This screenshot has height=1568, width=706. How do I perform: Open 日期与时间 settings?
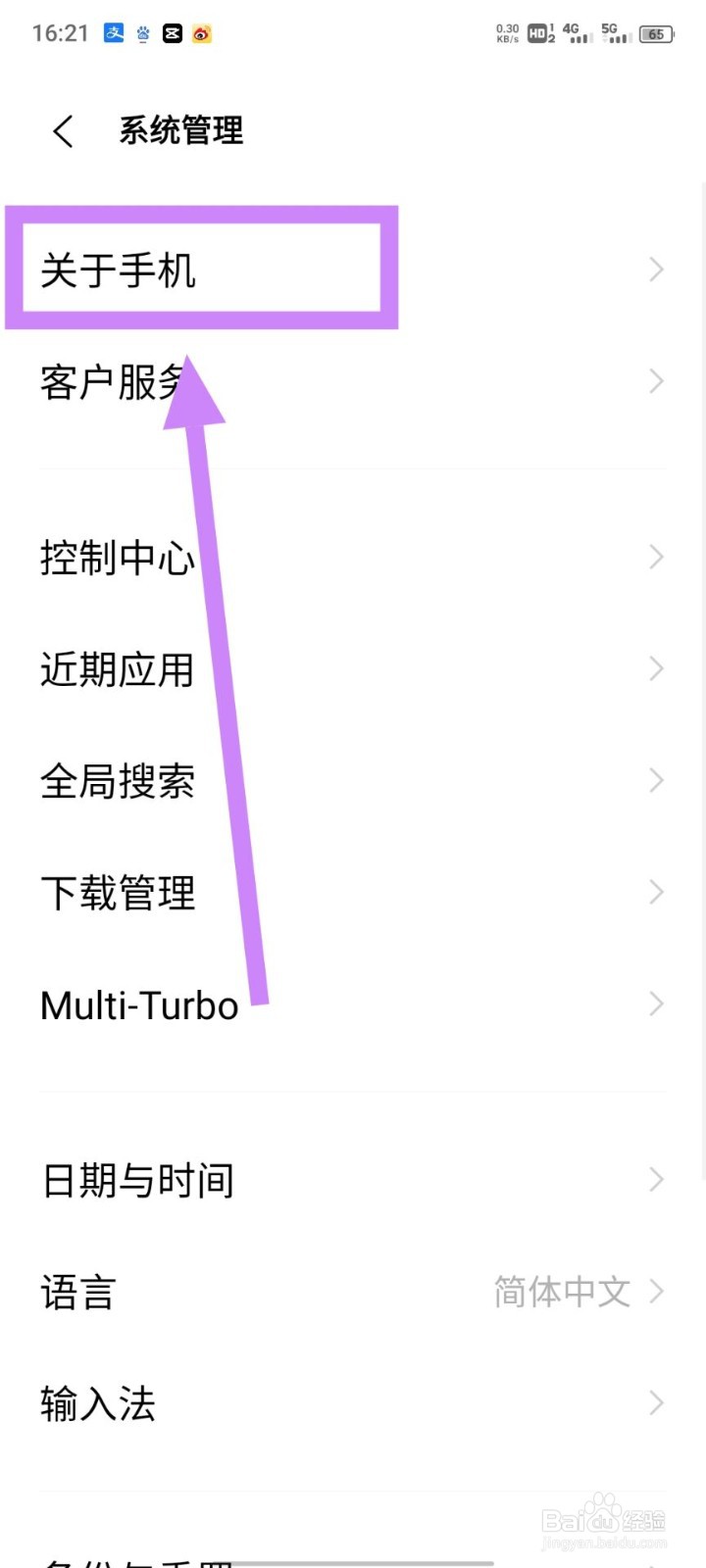136,1179
